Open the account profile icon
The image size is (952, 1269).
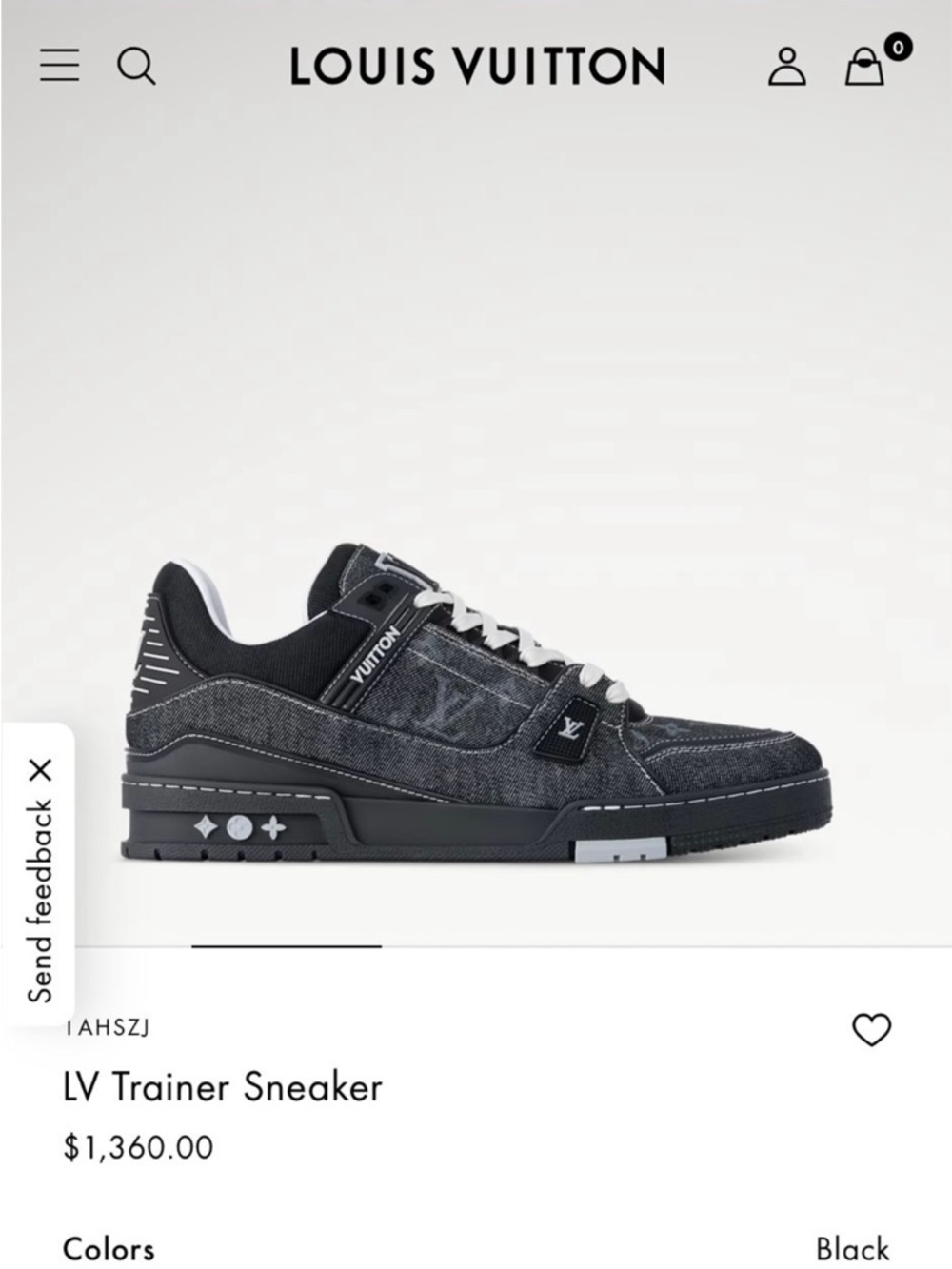coord(786,66)
